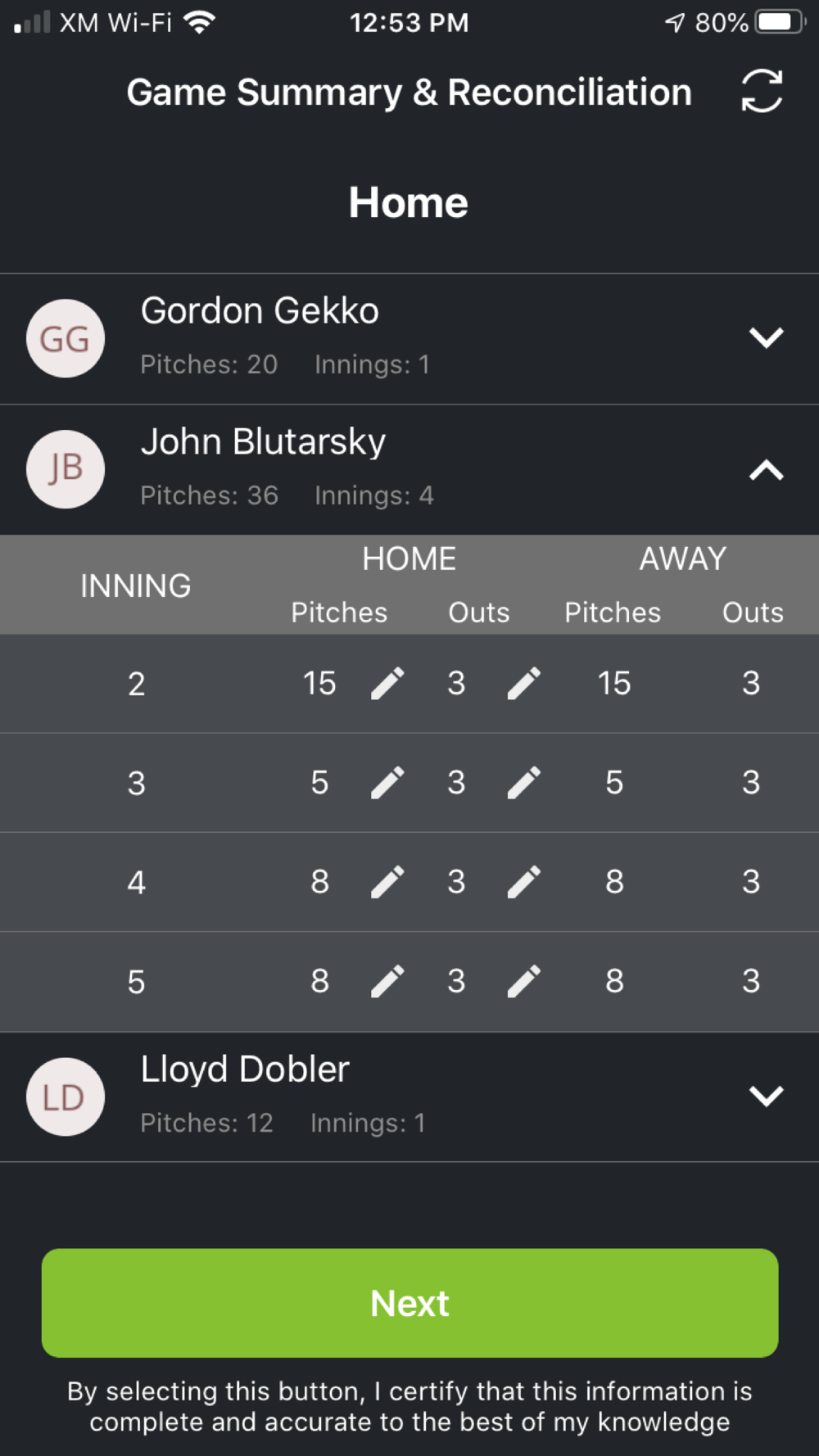Edit home outs for inning 4

(x=524, y=882)
